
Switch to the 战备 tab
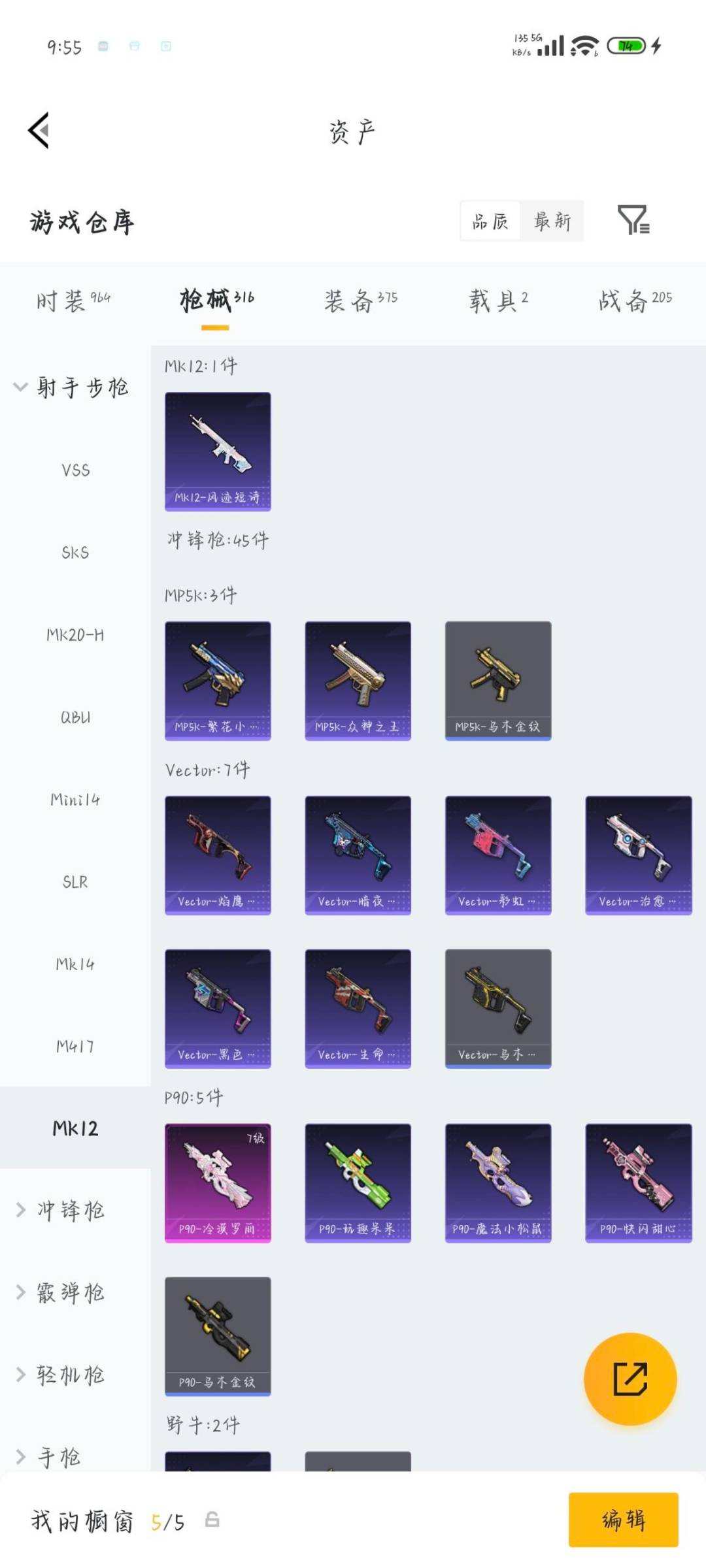coord(635,301)
